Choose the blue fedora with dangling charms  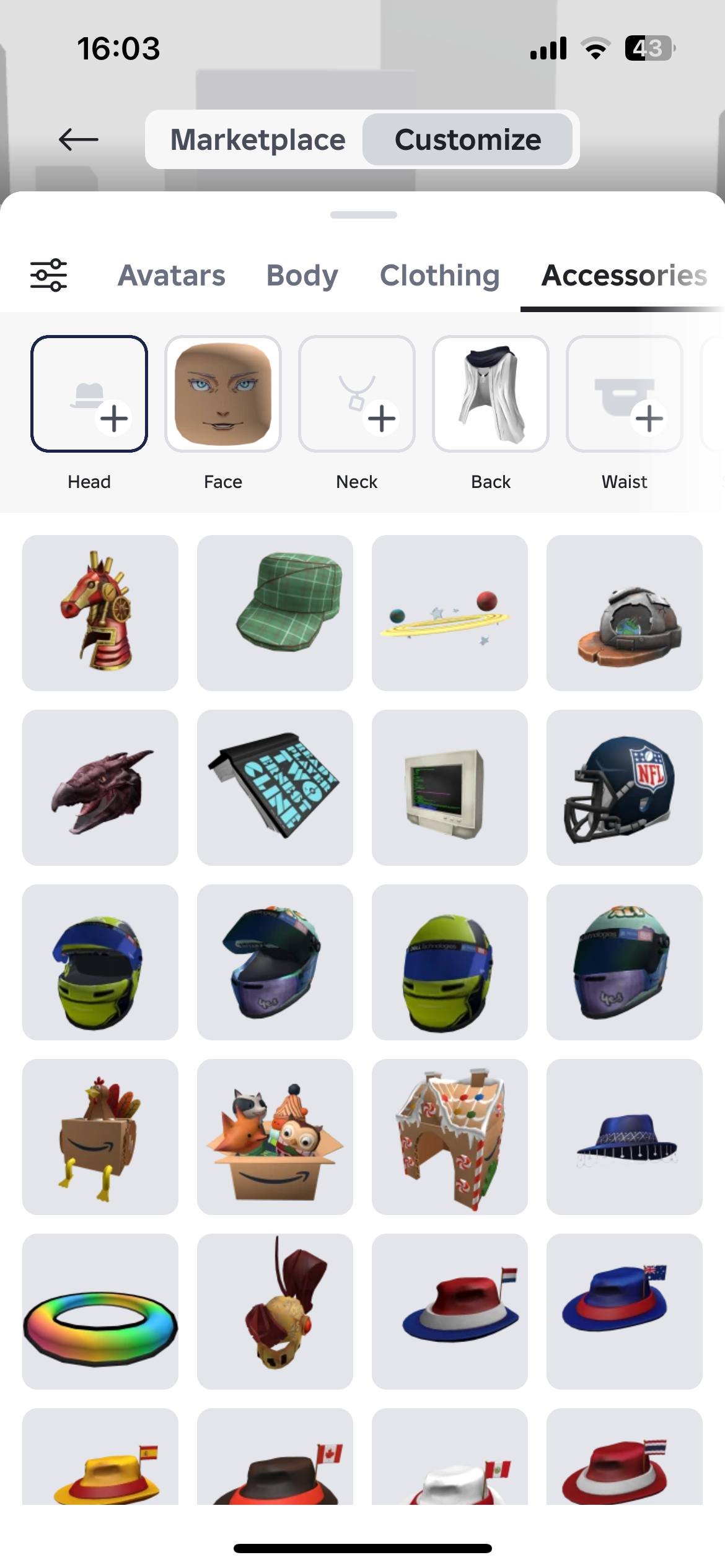624,1137
